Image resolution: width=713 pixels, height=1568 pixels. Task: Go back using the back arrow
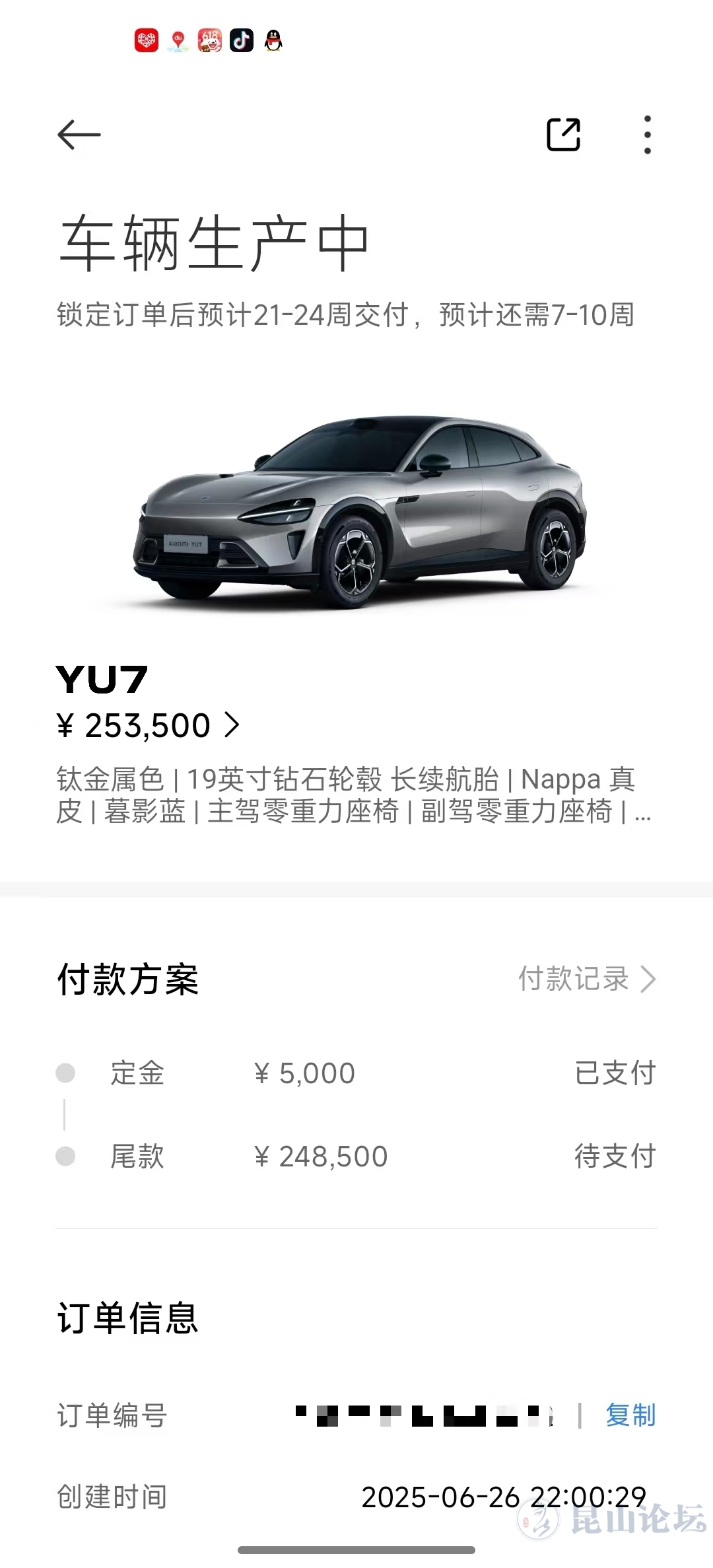79,135
